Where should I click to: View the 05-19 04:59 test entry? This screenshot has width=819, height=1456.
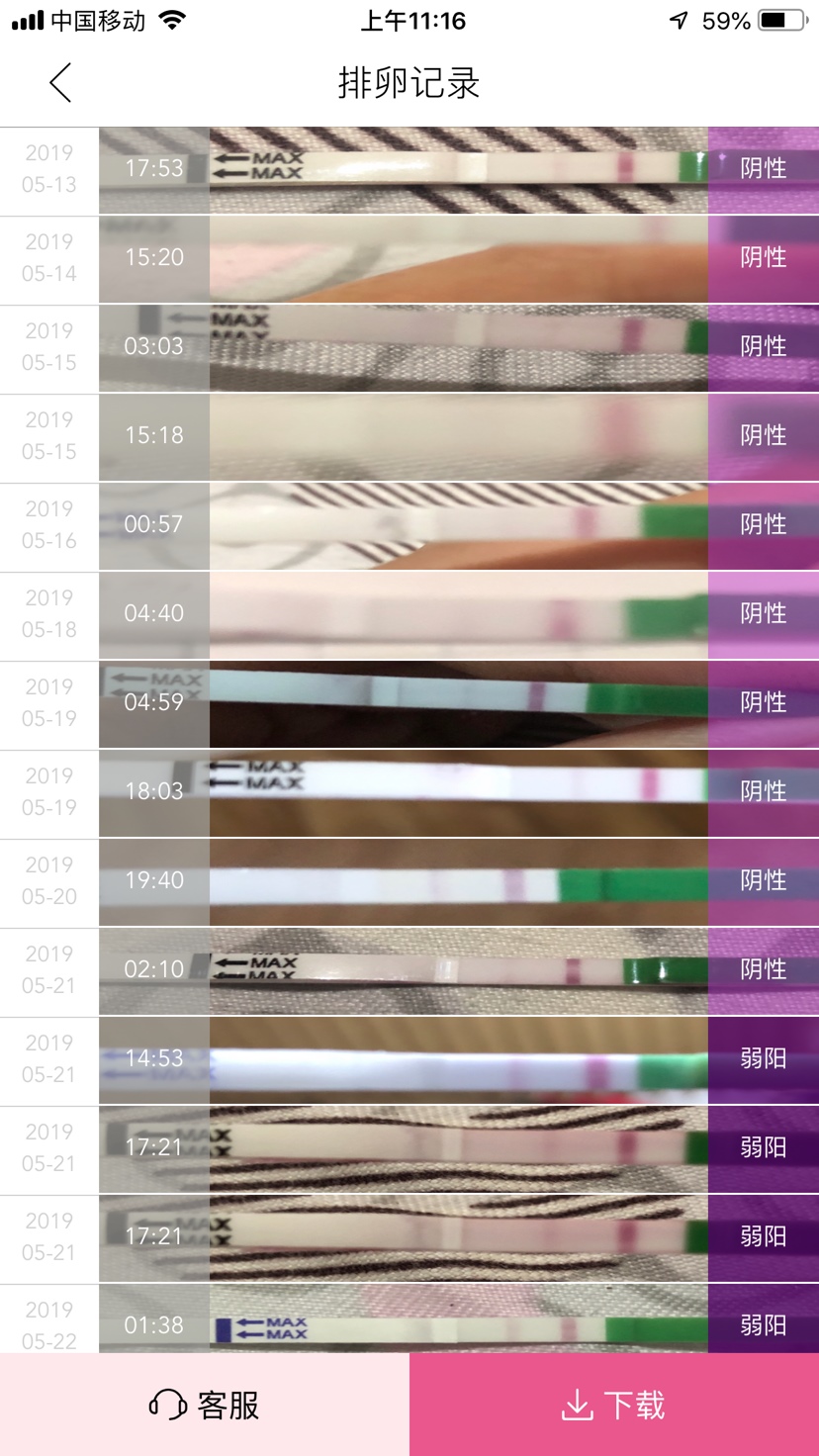[409, 704]
